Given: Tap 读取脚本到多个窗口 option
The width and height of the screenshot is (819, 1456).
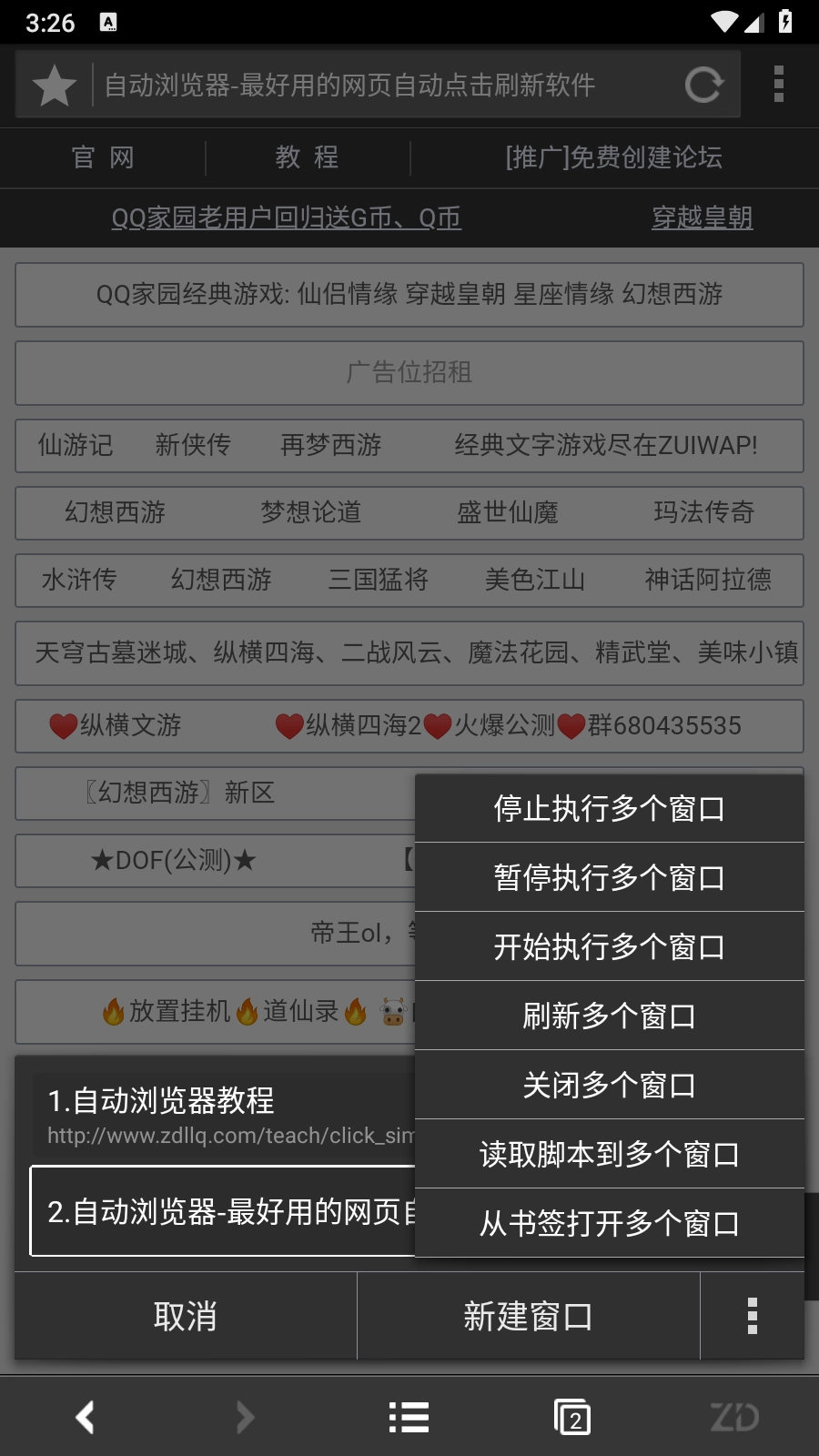Looking at the screenshot, I should tap(609, 1154).
